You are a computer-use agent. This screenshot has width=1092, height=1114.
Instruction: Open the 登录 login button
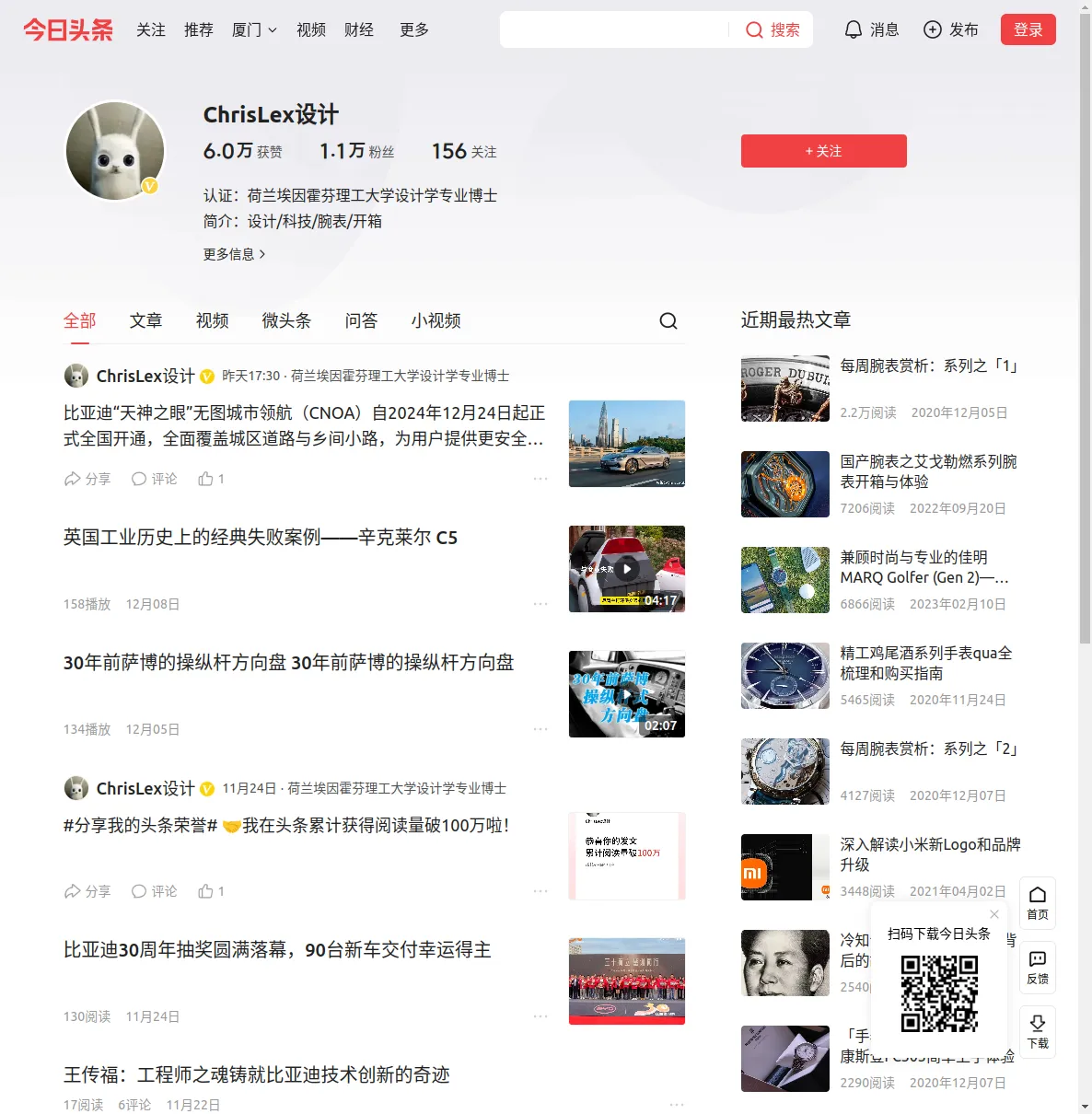click(1028, 29)
